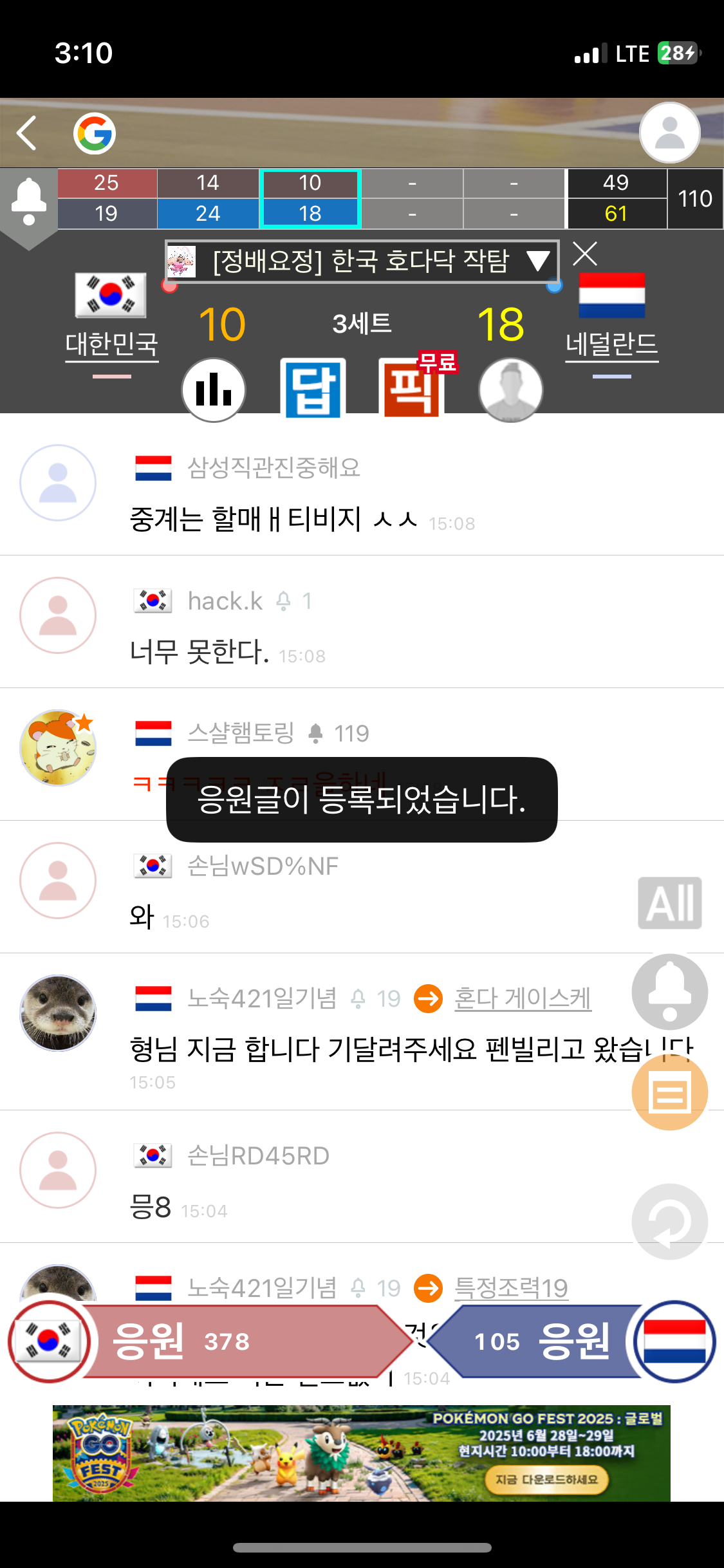Image resolution: width=724 pixels, height=1568 pixels.
Task: Toggle the All filter button
Action: tap(669, 903)
